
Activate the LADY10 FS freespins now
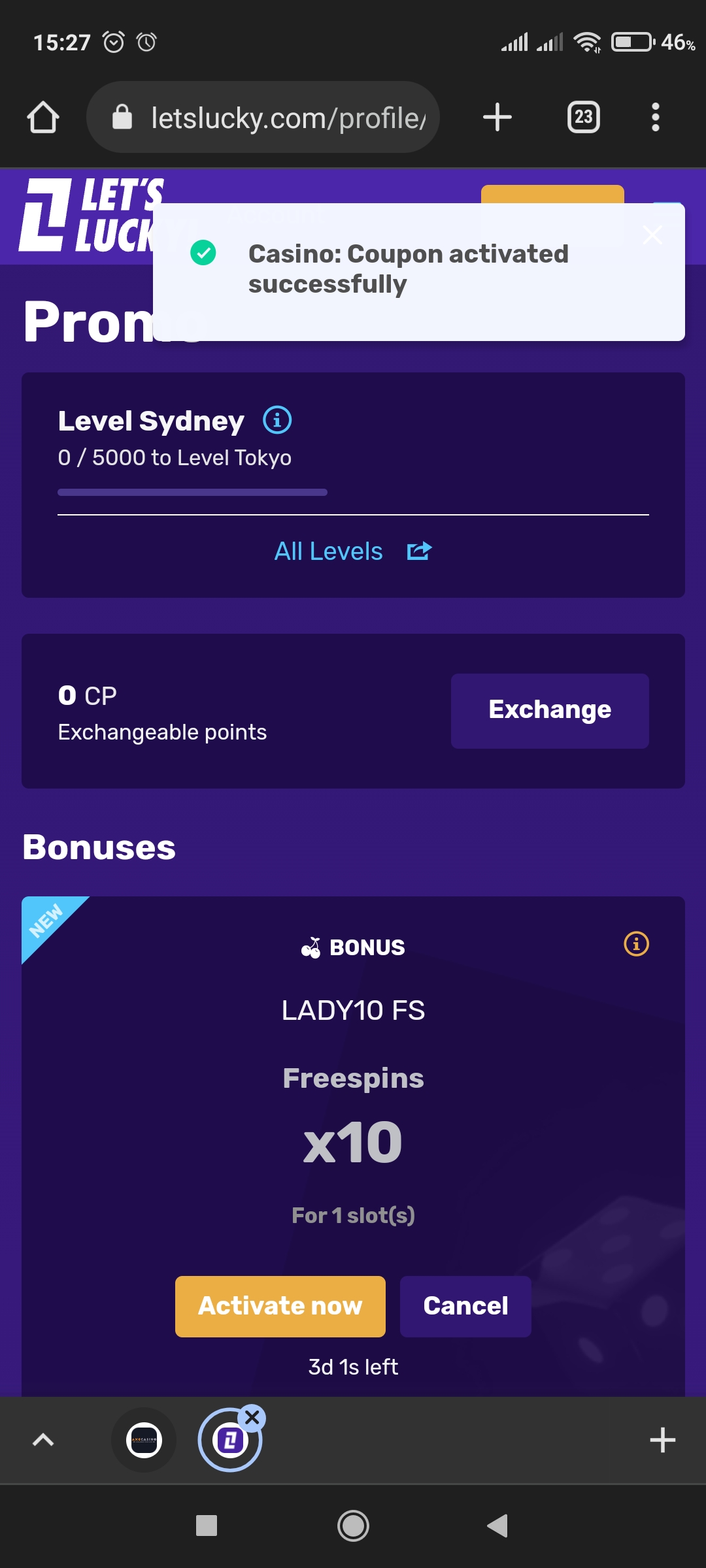280,1306
